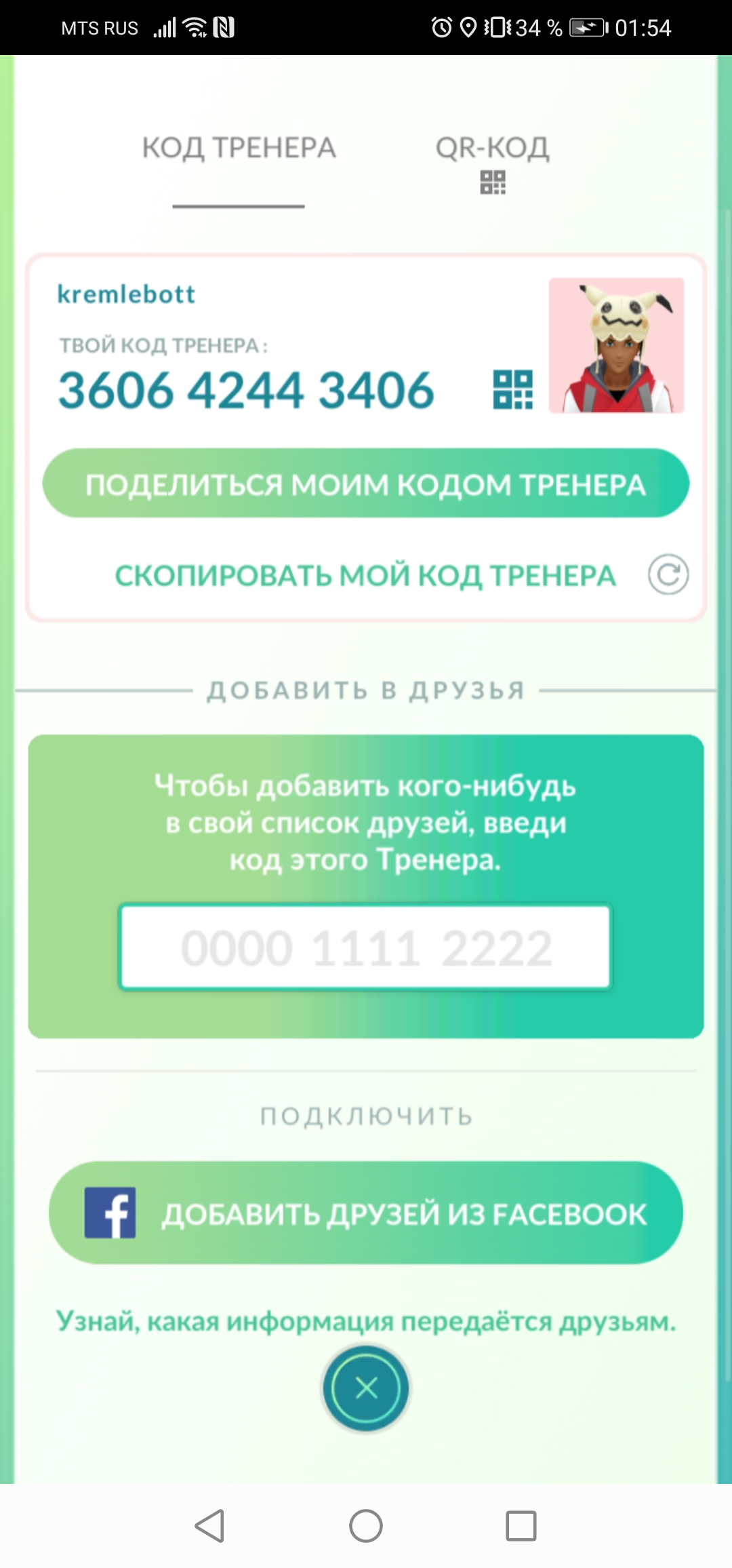Copy code via СКОПИРОВАТЬ МОЙ КОД ТРЕНЕРА

click(365, 576)
